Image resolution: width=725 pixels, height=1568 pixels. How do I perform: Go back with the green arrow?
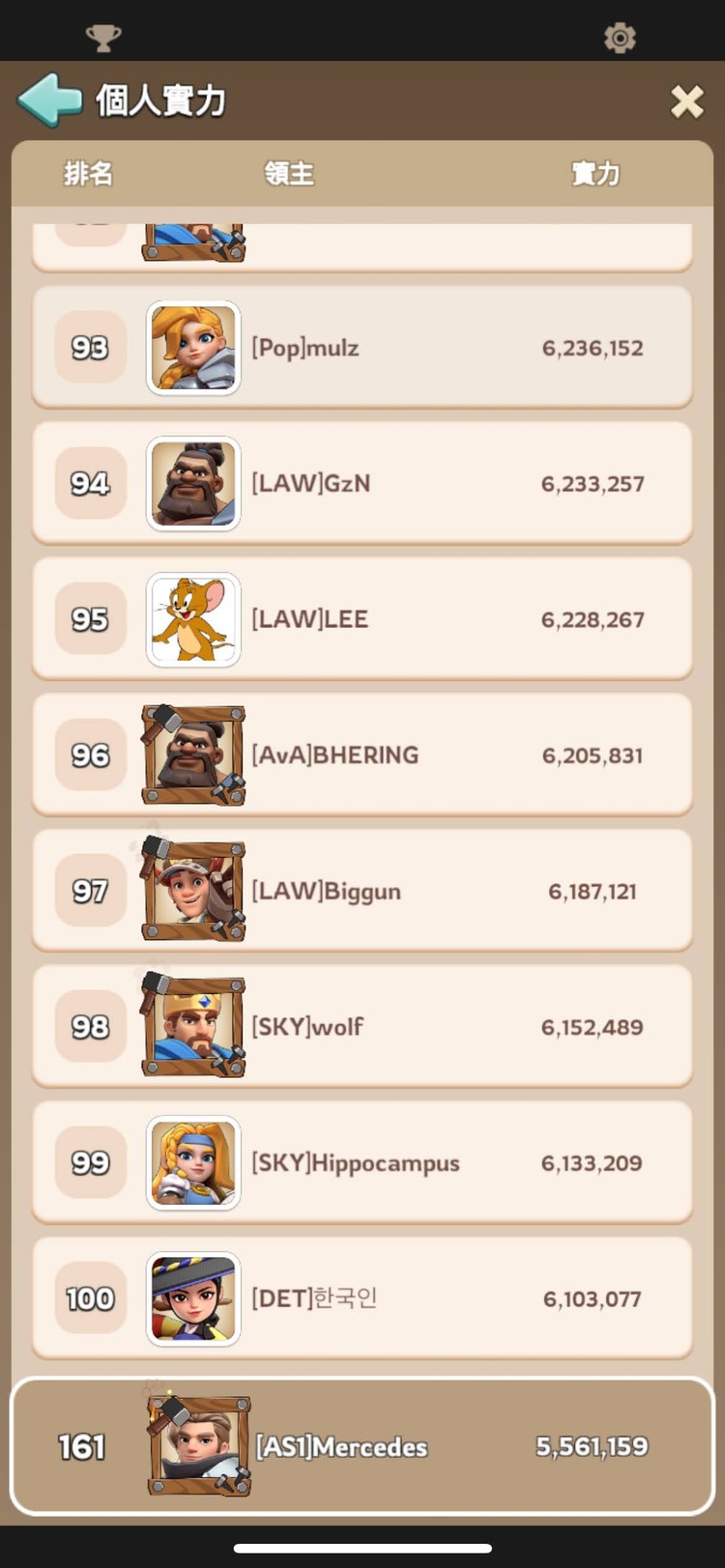(x=49, y=100)
